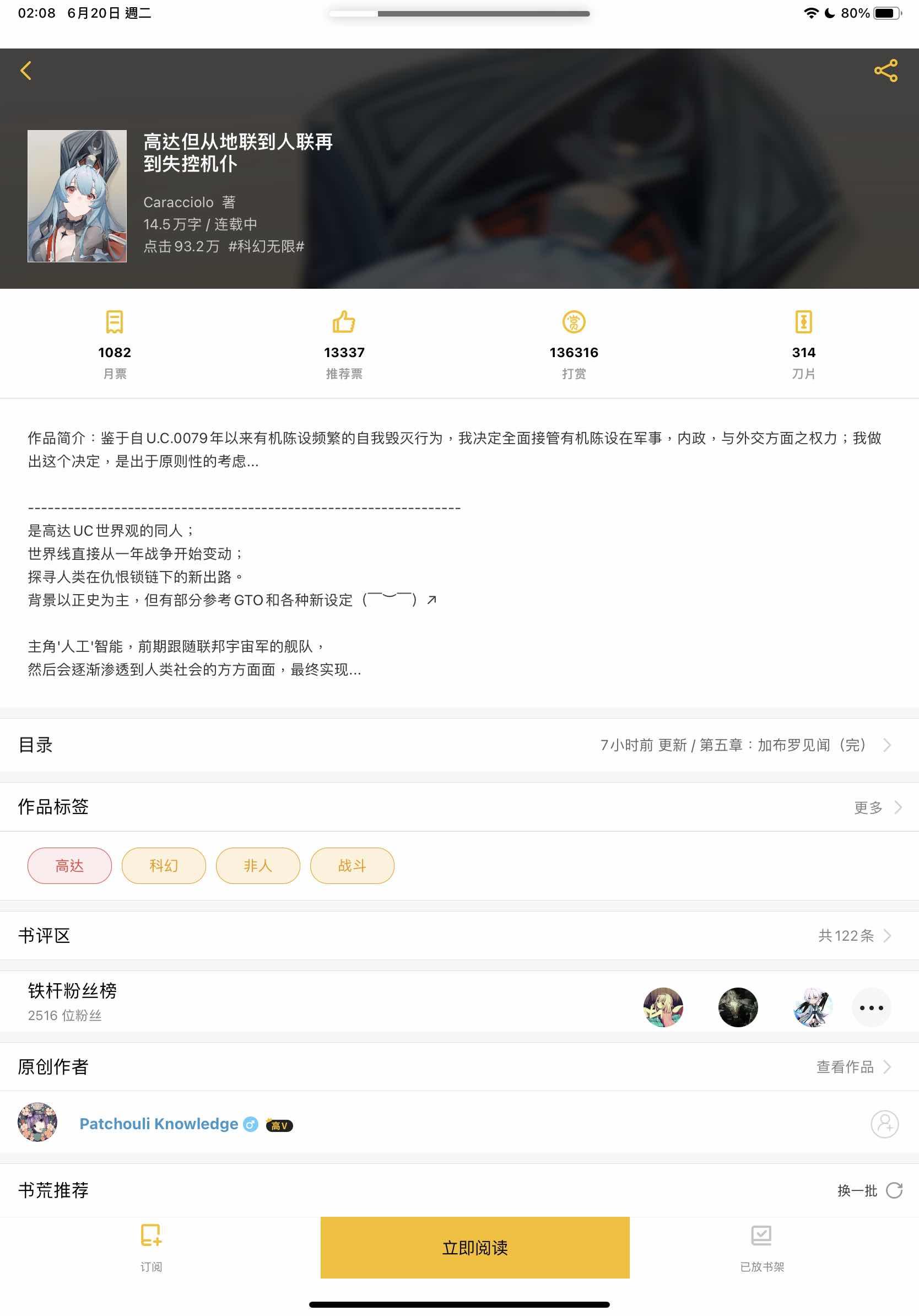The width and height of the screenshot is (919, 1316).
Task: Tap 订阅 to subscribe to this book
Action: pos(152,1247)
